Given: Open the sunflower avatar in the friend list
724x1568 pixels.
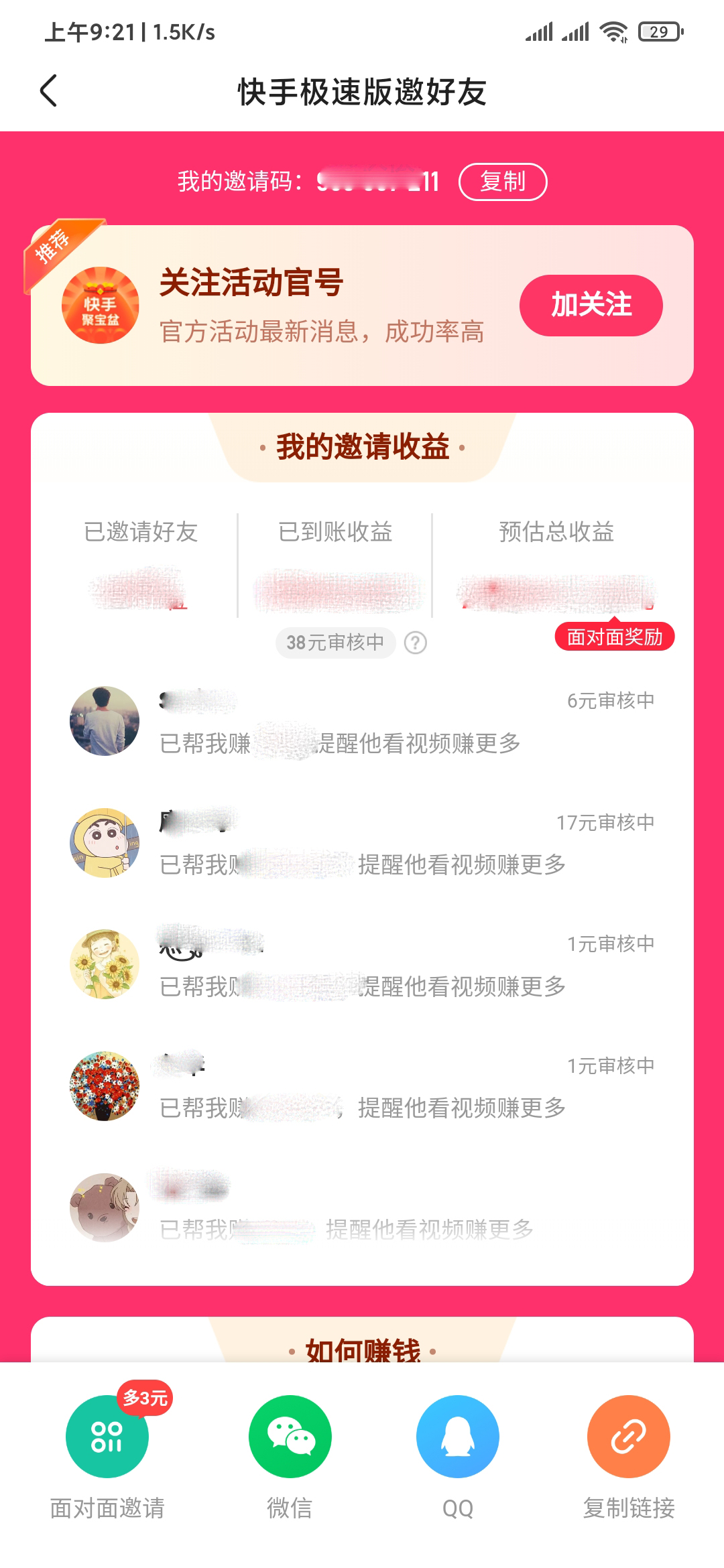Looking at the screenshot, I should point(105,966).
